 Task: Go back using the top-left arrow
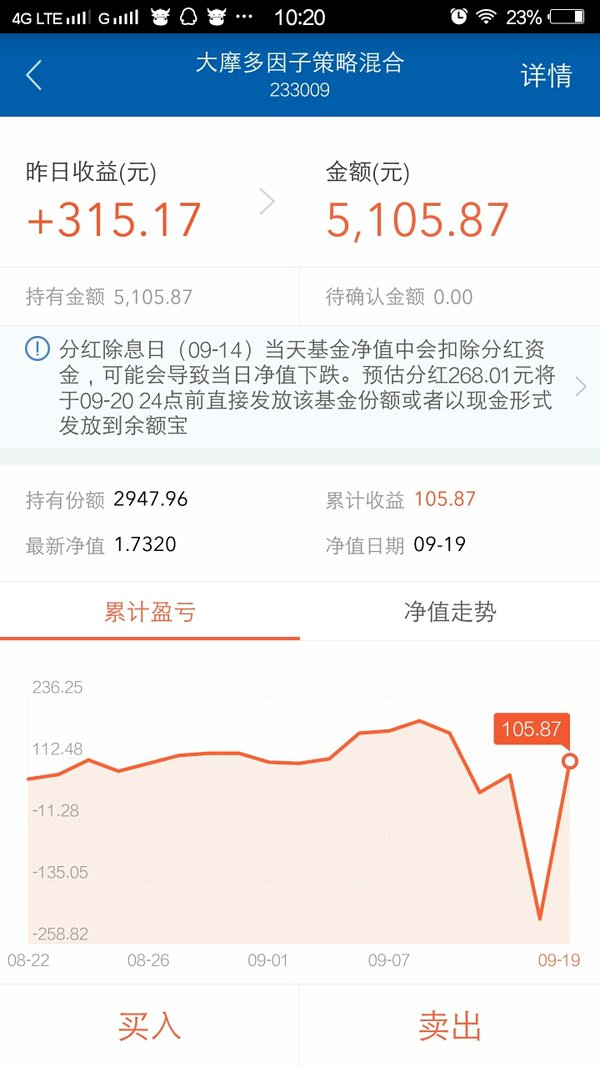[34, 75]
